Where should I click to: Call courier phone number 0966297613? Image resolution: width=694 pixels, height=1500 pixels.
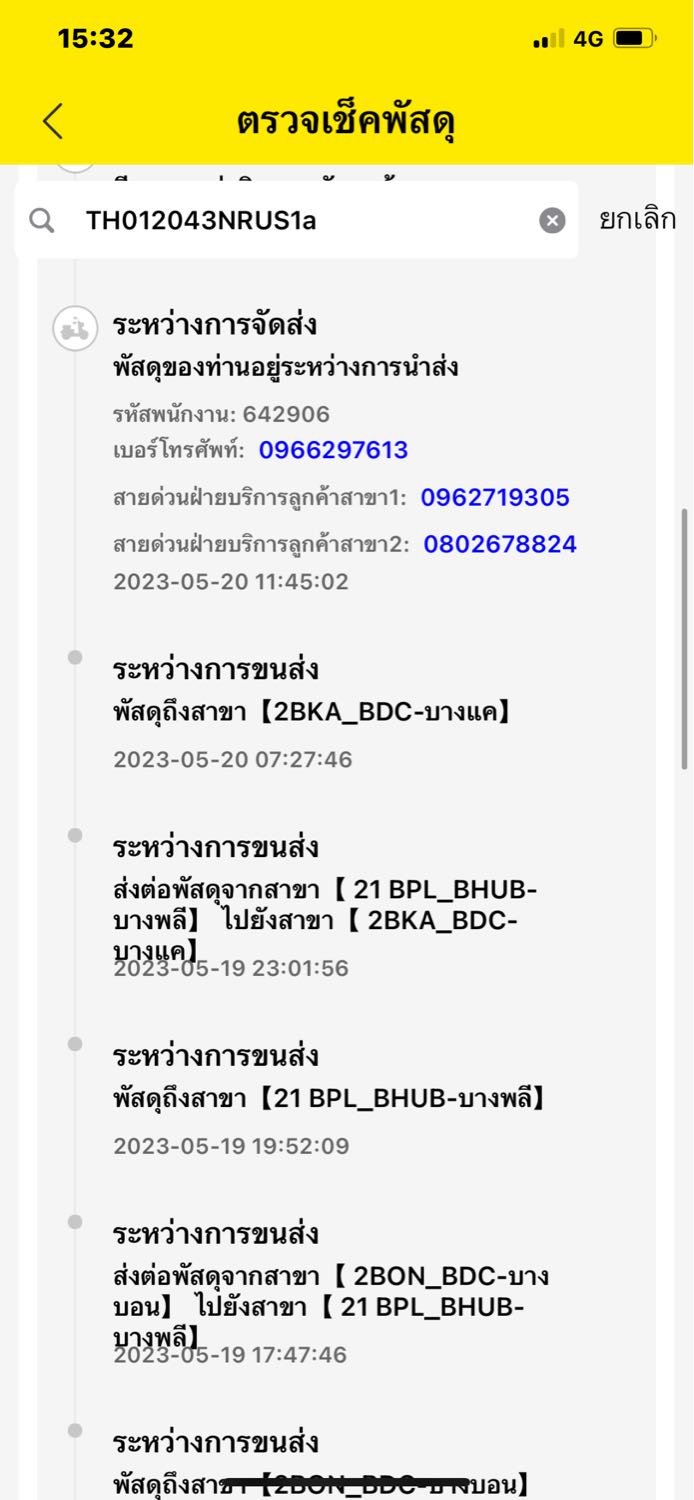333,450
